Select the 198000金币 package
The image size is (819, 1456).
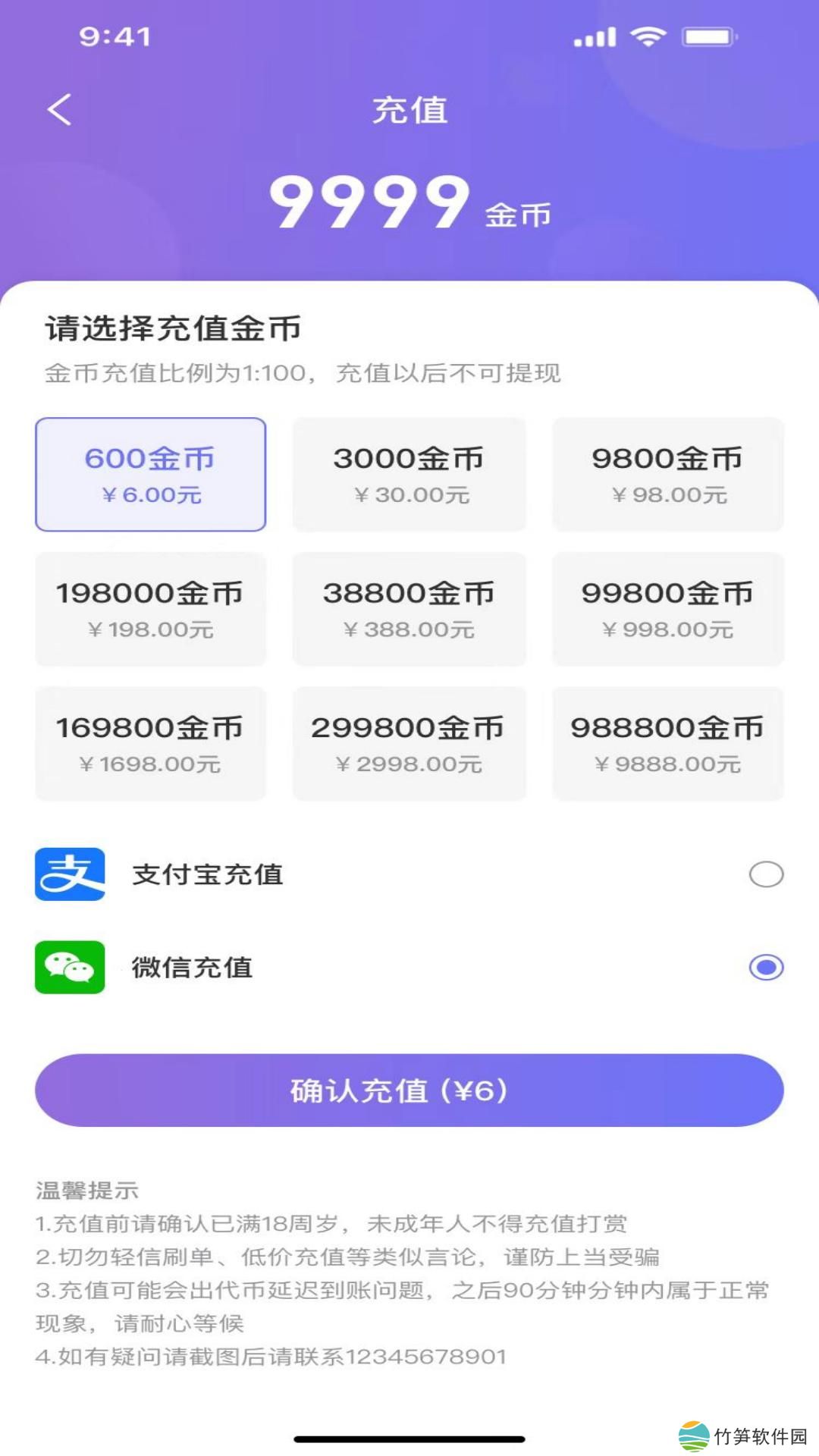(150, 609)
